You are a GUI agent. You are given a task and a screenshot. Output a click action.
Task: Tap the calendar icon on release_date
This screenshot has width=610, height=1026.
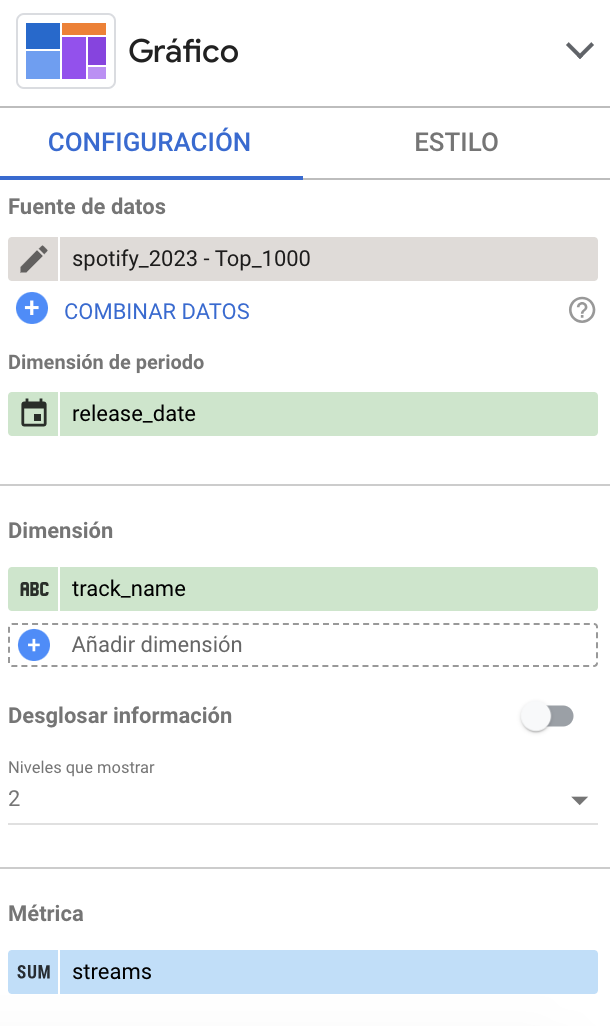[33, 414]
